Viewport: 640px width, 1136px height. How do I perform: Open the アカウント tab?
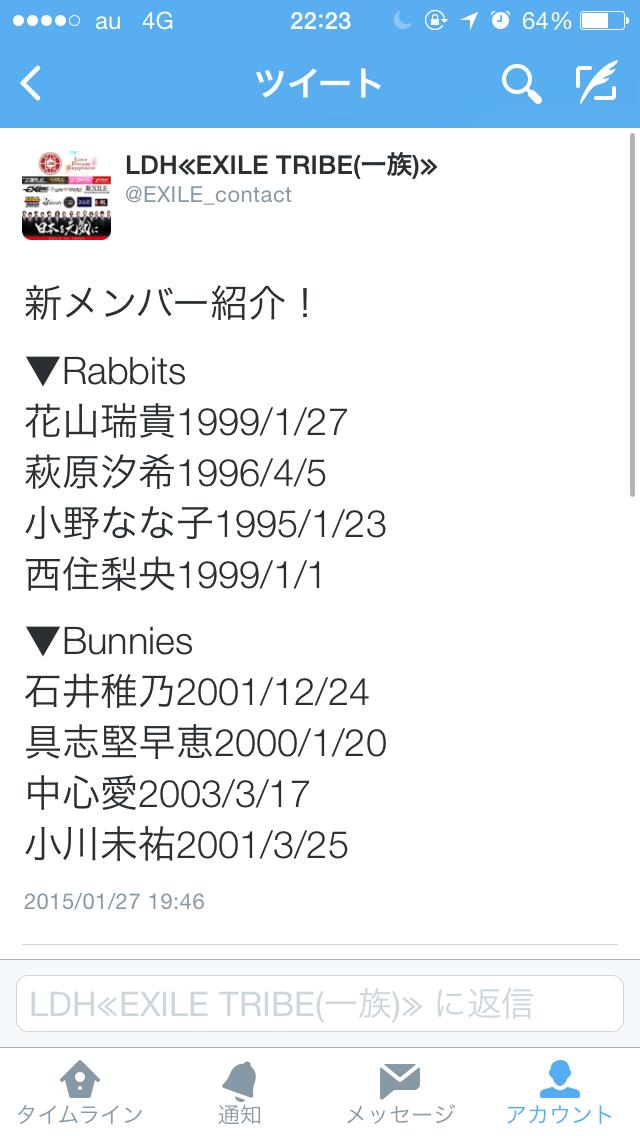click(x=559, y=1092)
